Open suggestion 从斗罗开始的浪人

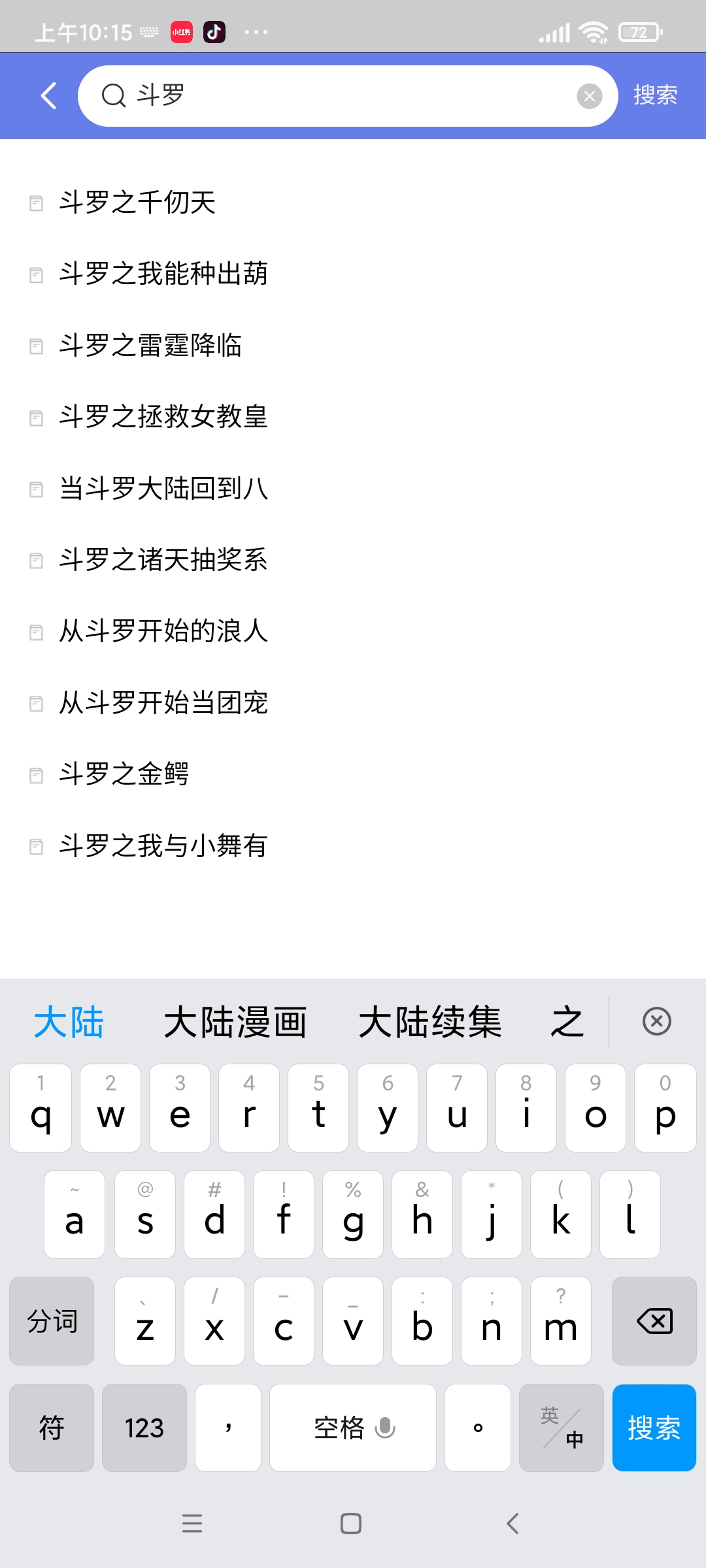click(x=163, y=631)
